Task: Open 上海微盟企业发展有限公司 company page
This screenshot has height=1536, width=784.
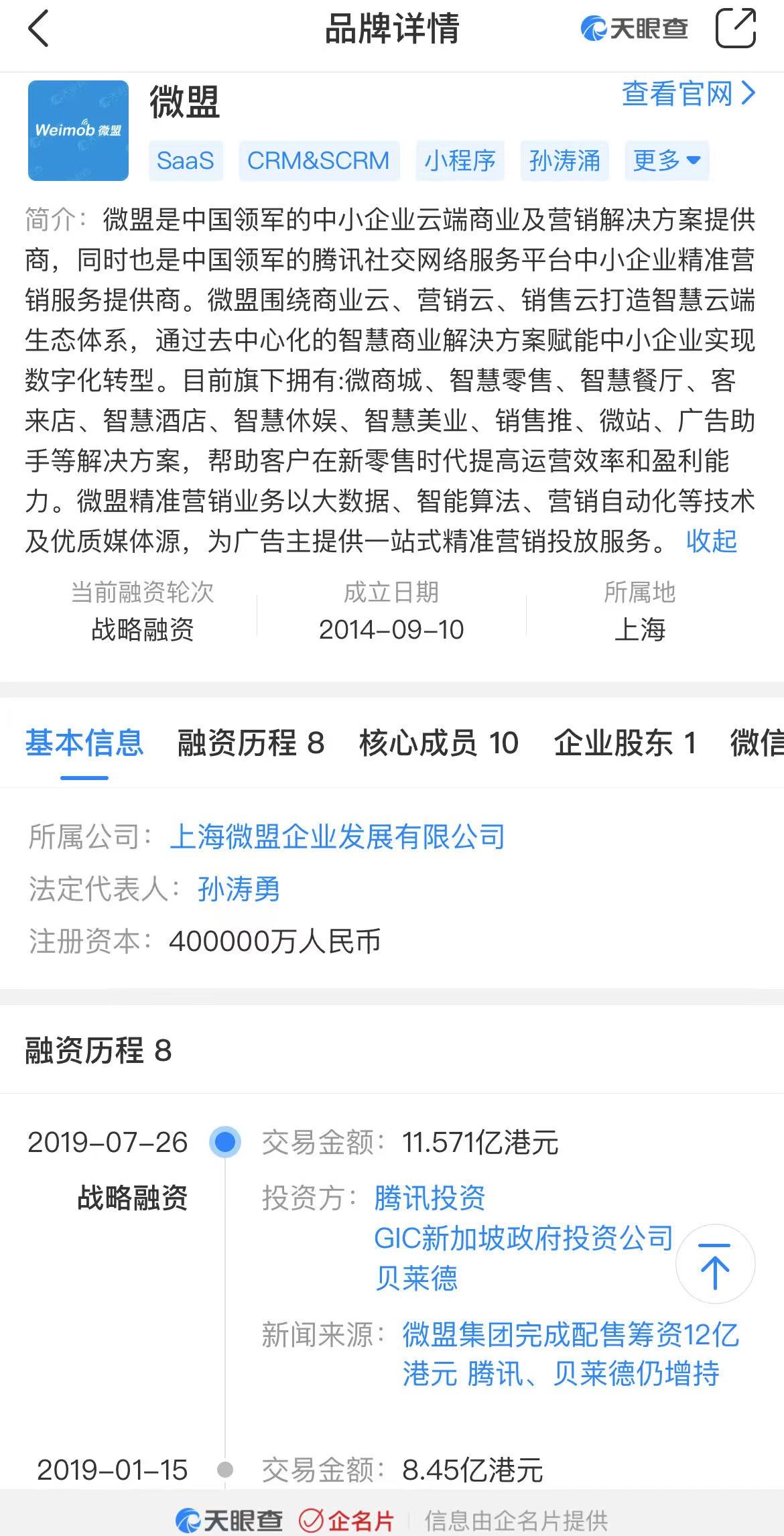Action: 338,836
